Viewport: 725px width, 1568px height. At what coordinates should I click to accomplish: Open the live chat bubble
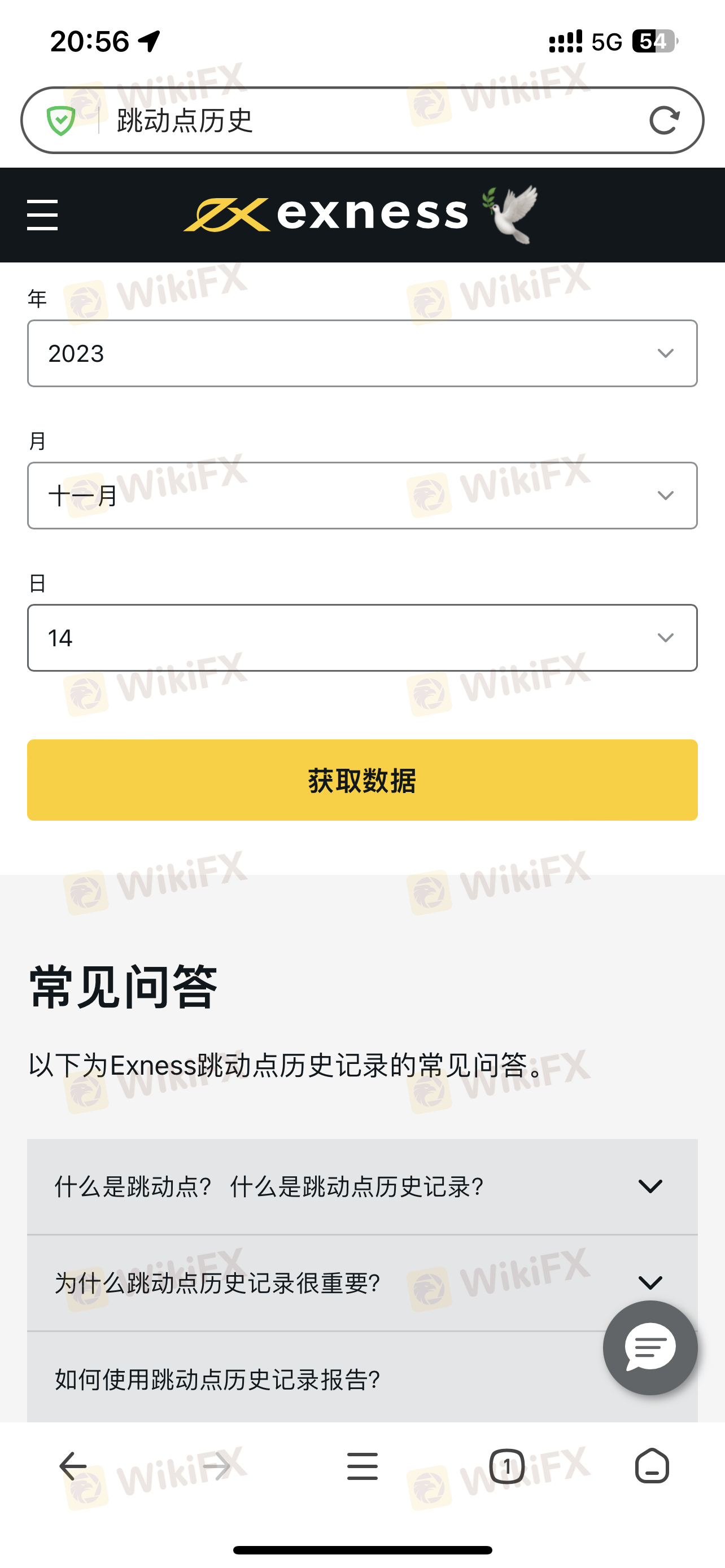(649, 1348)
